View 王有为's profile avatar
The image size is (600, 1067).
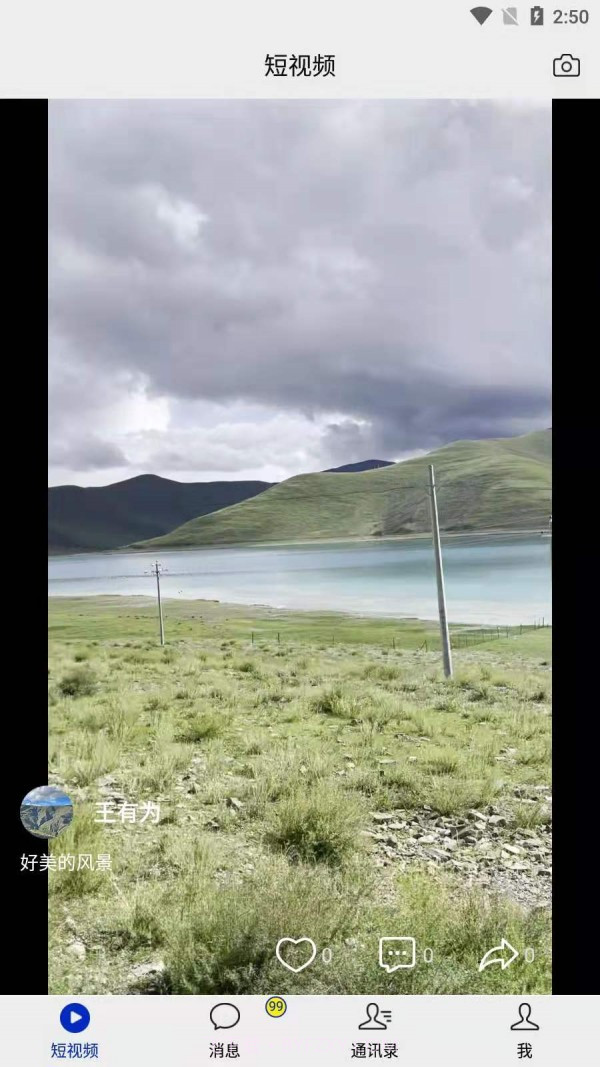pos(47,811)
